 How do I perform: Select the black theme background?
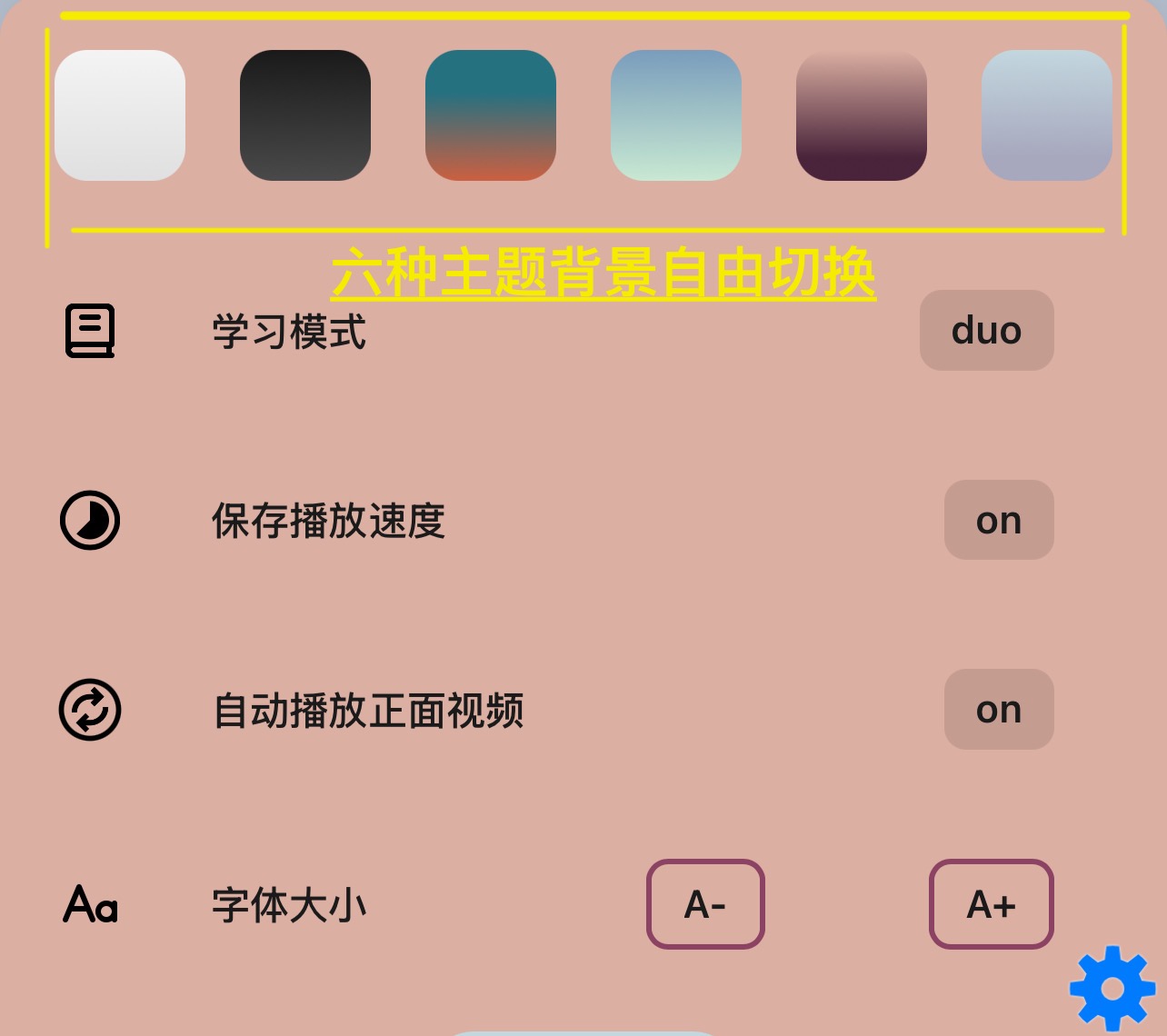tap(305, 115)
